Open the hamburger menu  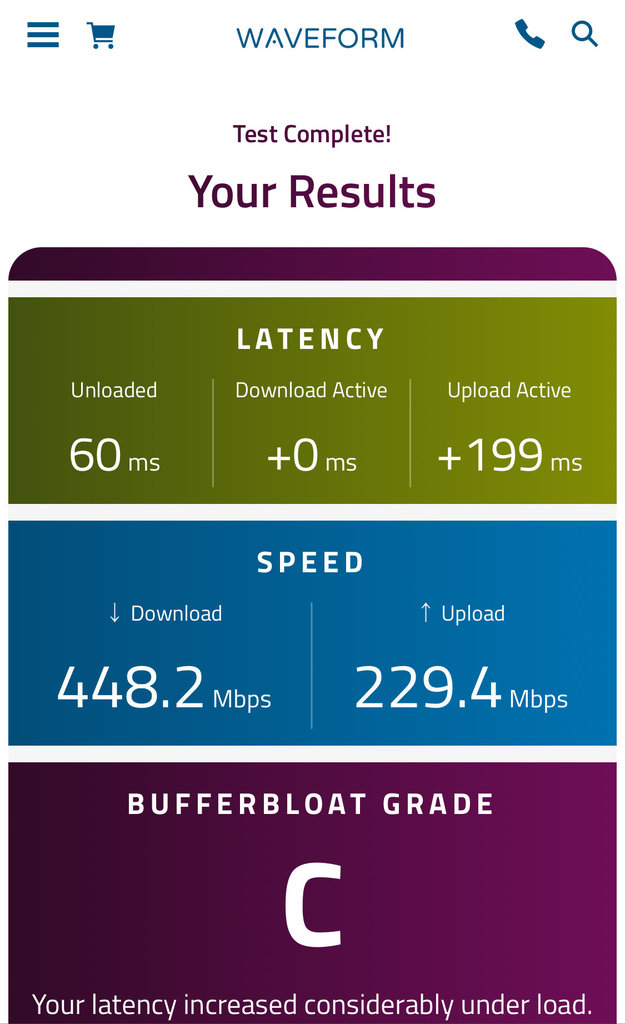pyautogui.click(x=43, y=35)
